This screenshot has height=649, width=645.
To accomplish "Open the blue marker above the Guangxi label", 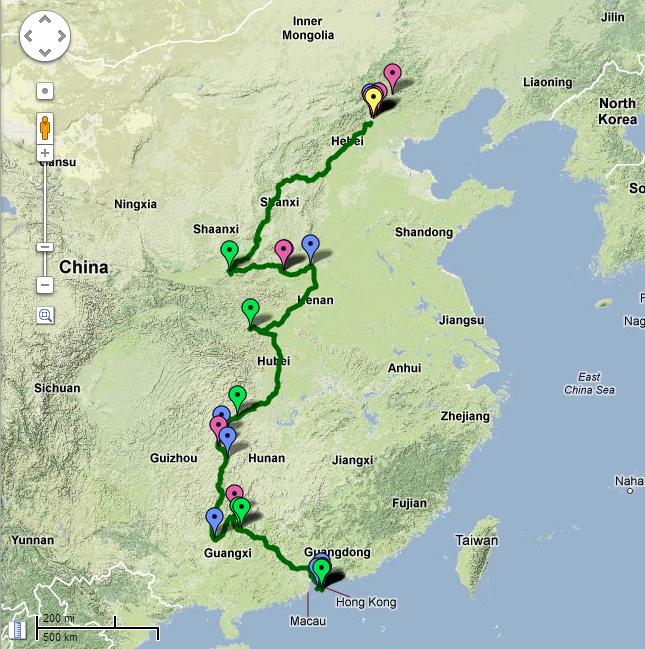I will [x=214, y=518].
